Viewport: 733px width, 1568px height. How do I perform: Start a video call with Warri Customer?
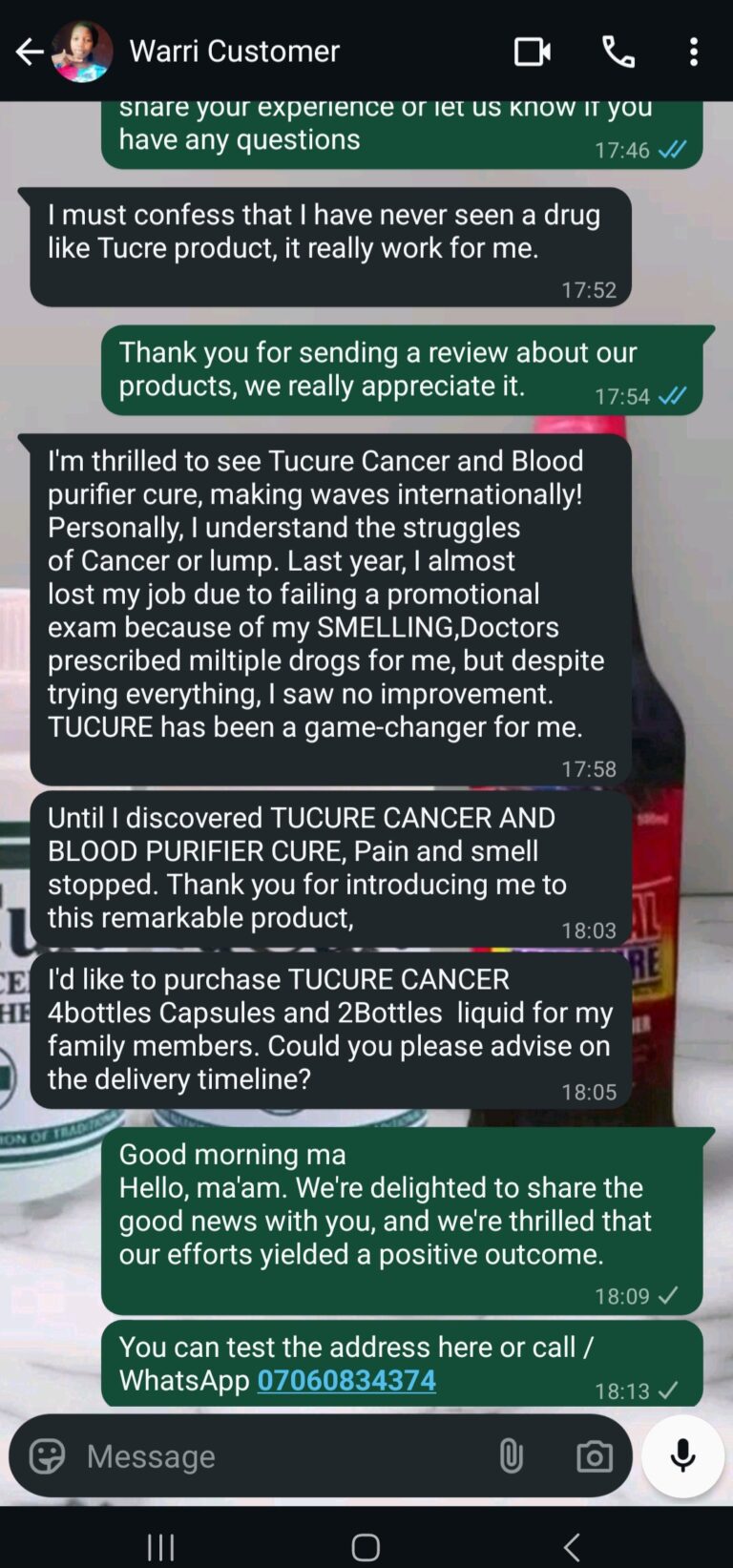tap(532, 52)
